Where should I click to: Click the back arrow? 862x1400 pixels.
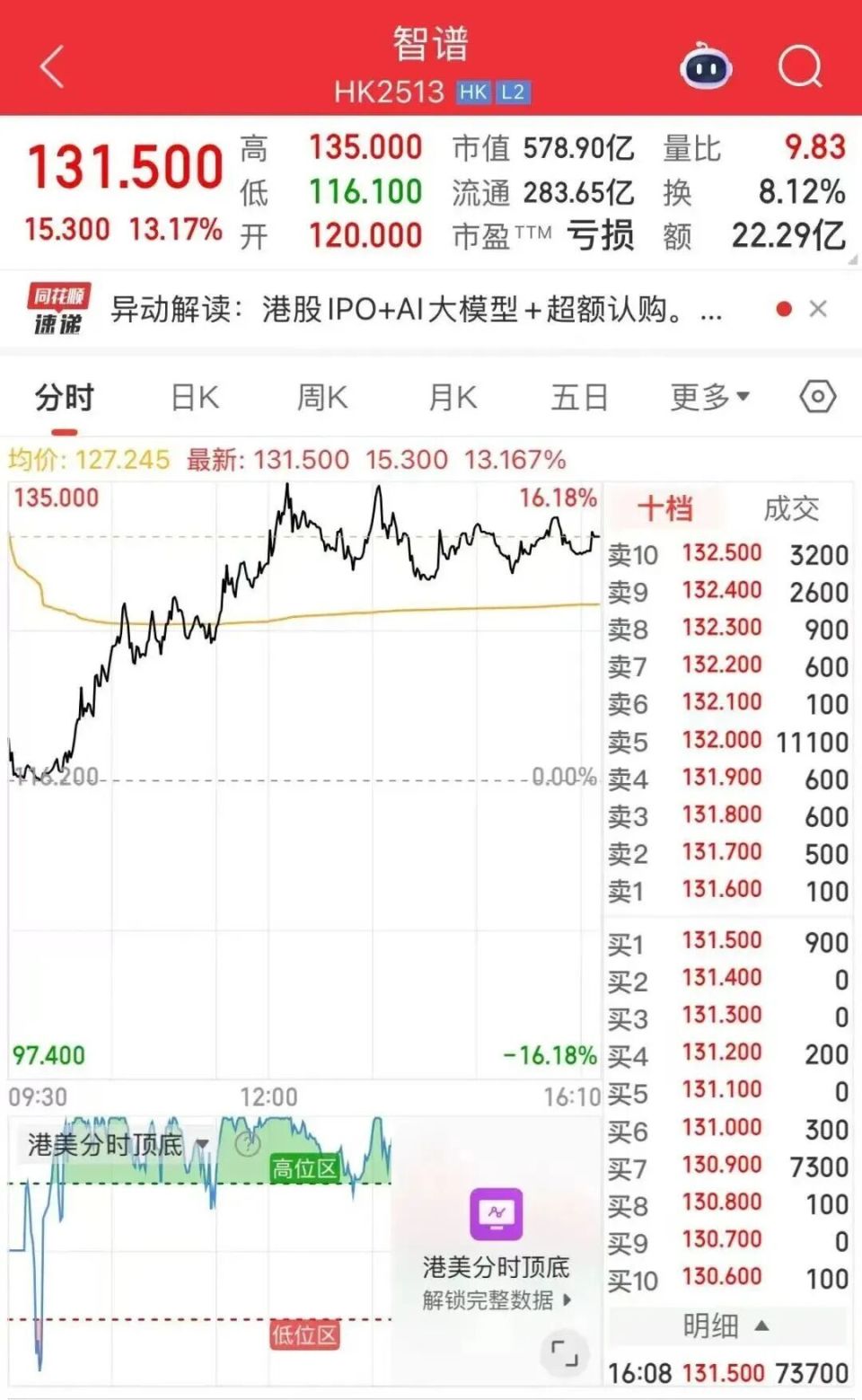coord(49,65)
